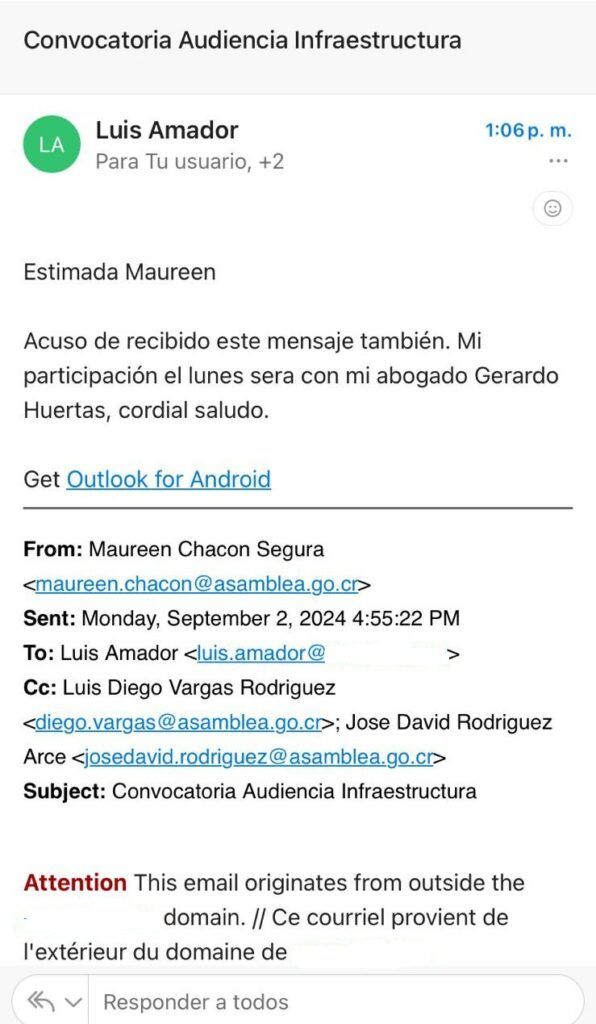Add an emoji reaction to the message
The width and height of the screenshot is (596, 1024).
point(553,208)
